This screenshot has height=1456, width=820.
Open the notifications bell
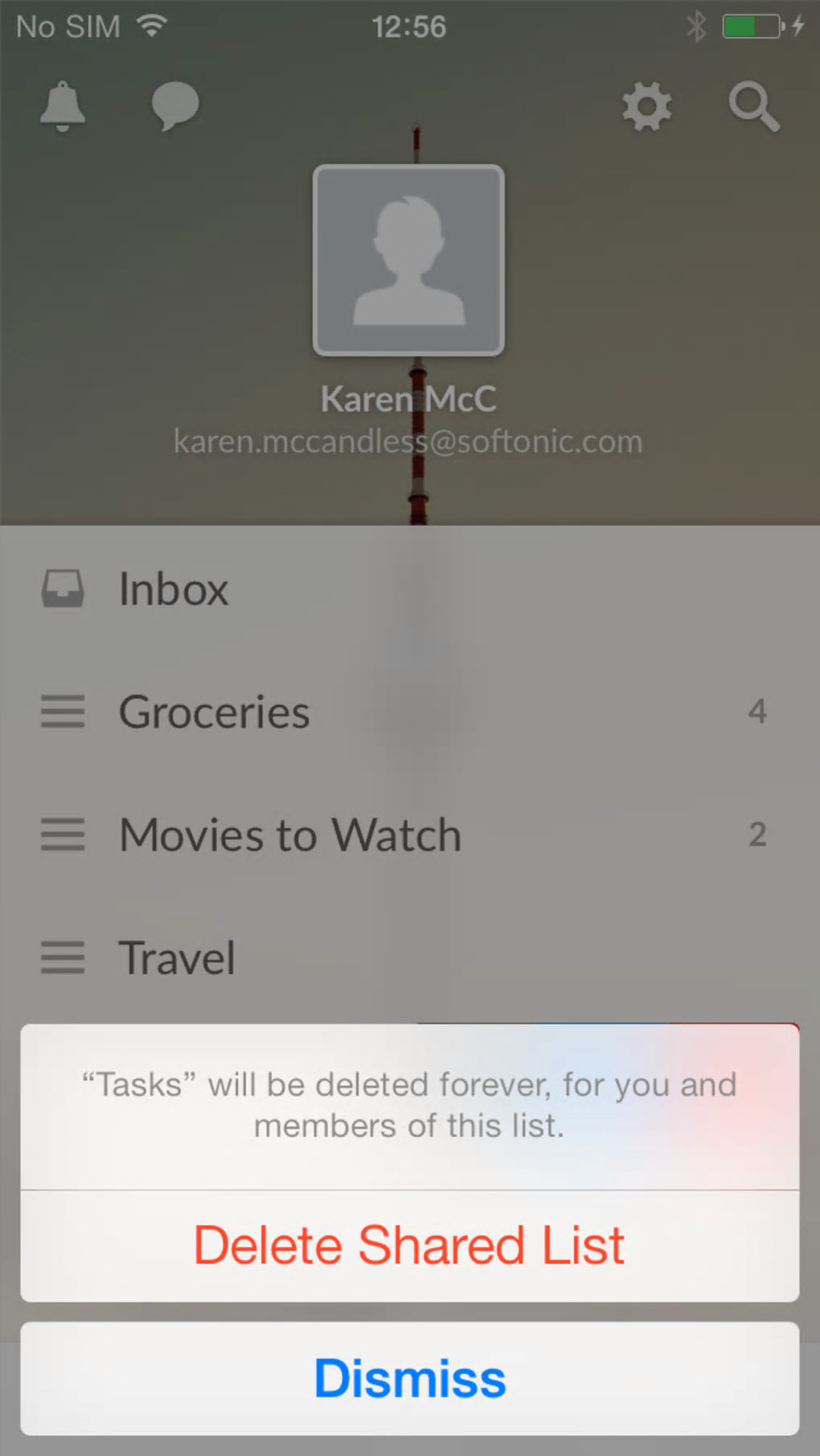pyautogui.click(x=63, y=106)
